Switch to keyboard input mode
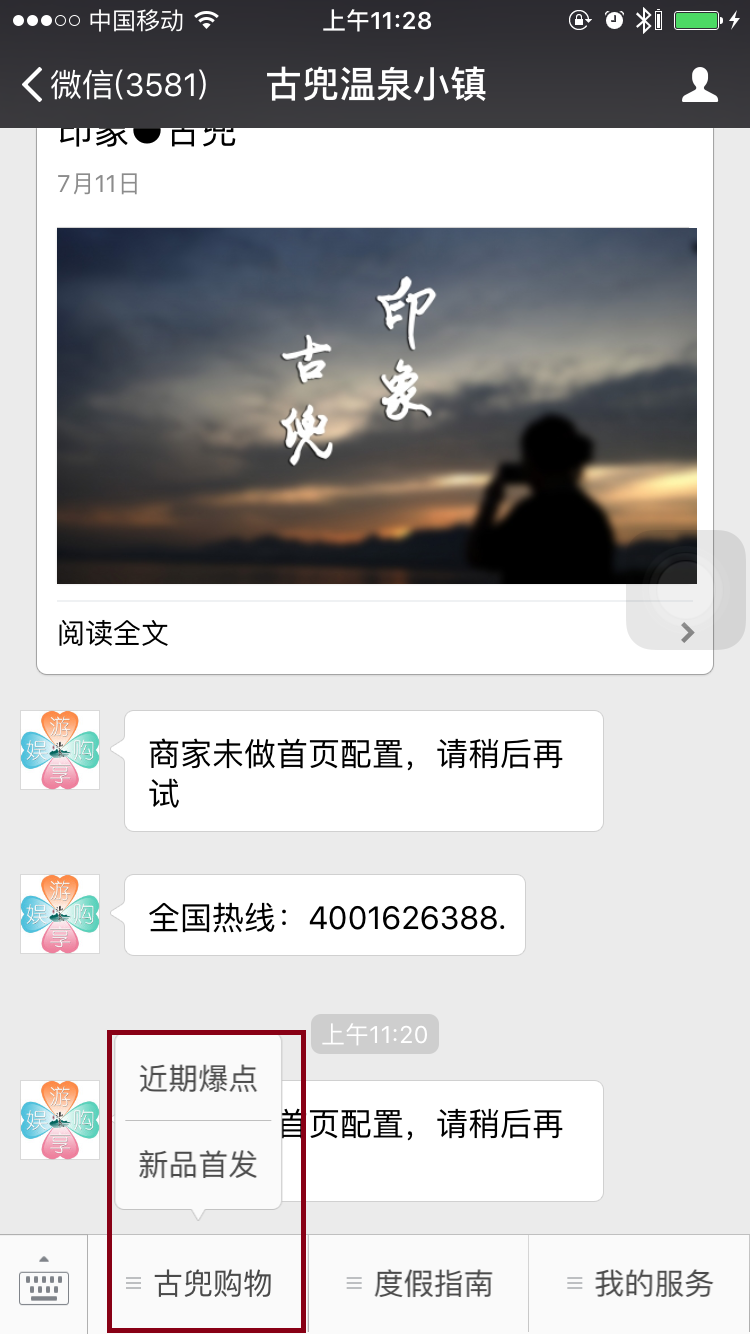Viewport: 750px width, 1334px height. [x=44, y=1283]
